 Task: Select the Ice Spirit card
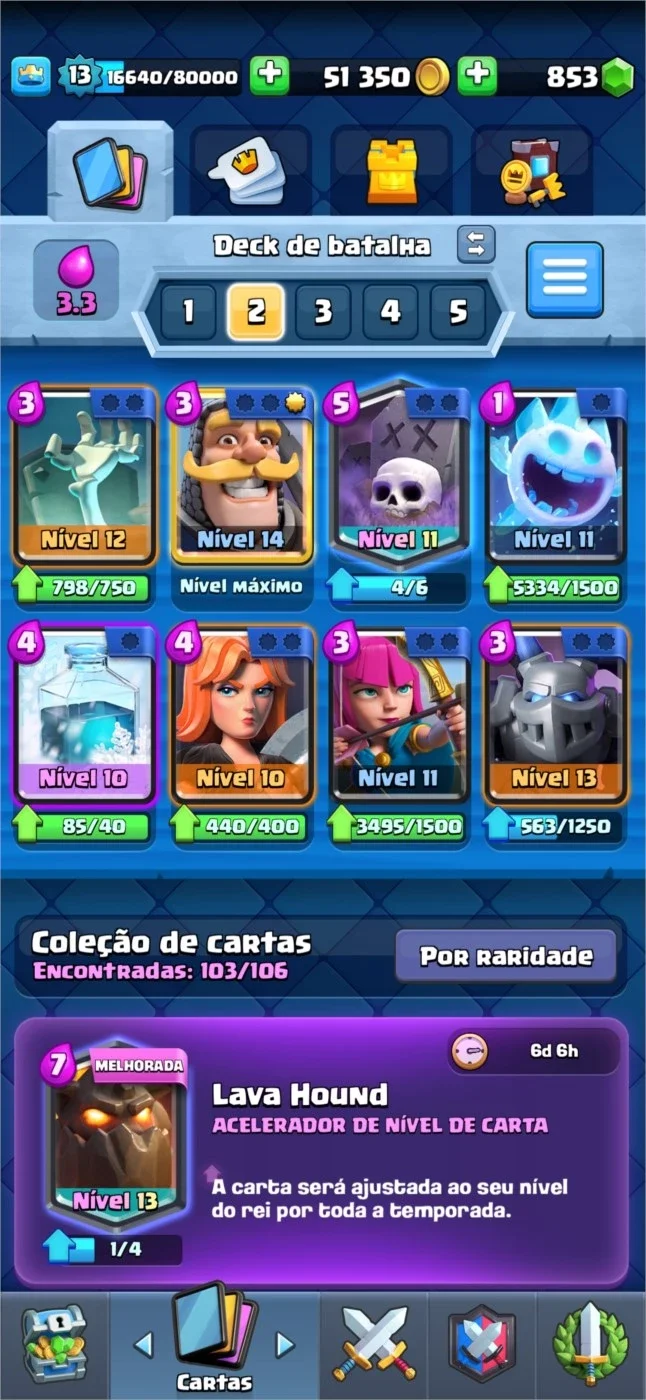[557, 477]
